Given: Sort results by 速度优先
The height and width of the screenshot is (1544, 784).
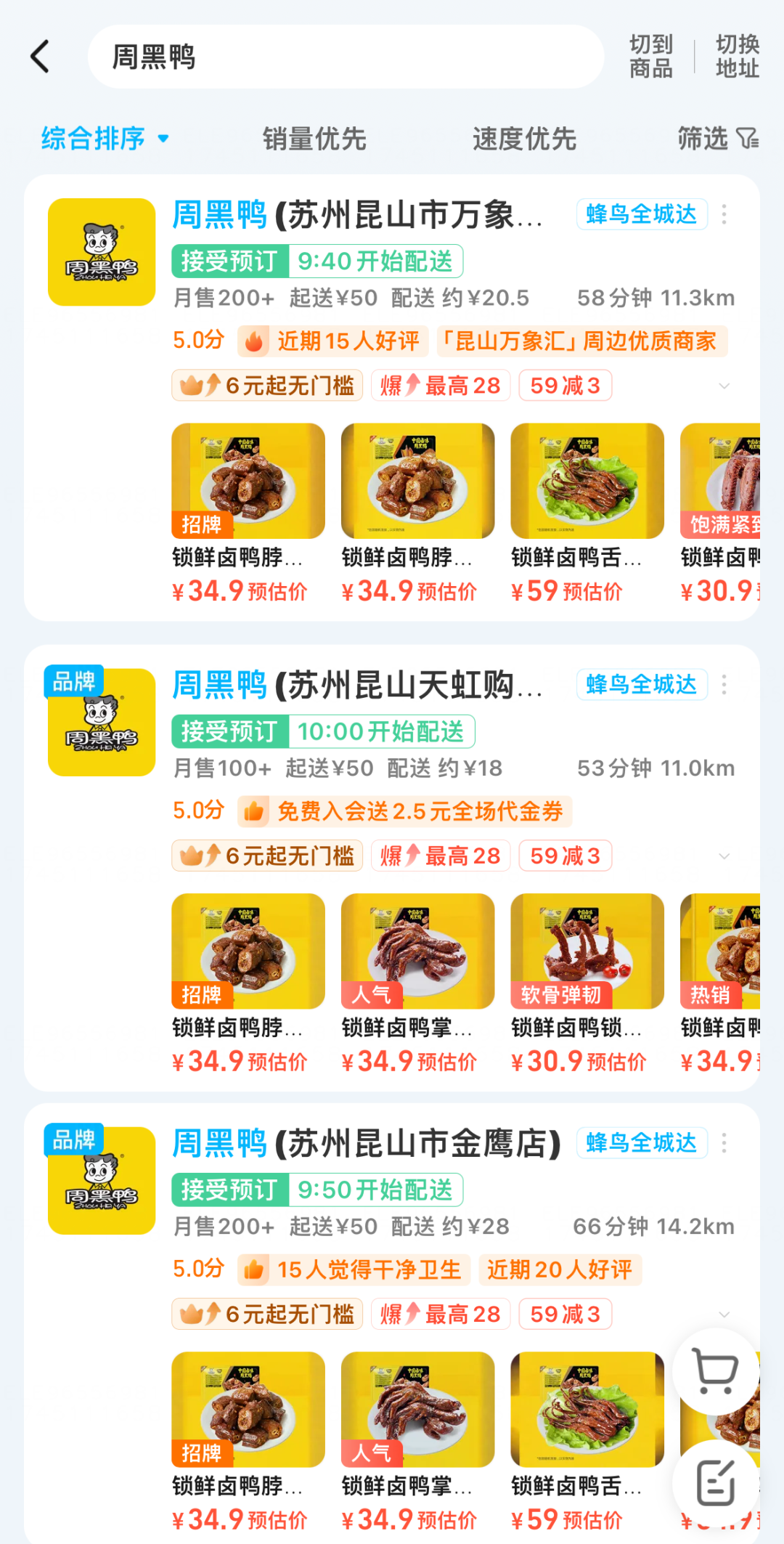Looking at the screenshot, I should point(524,139).
